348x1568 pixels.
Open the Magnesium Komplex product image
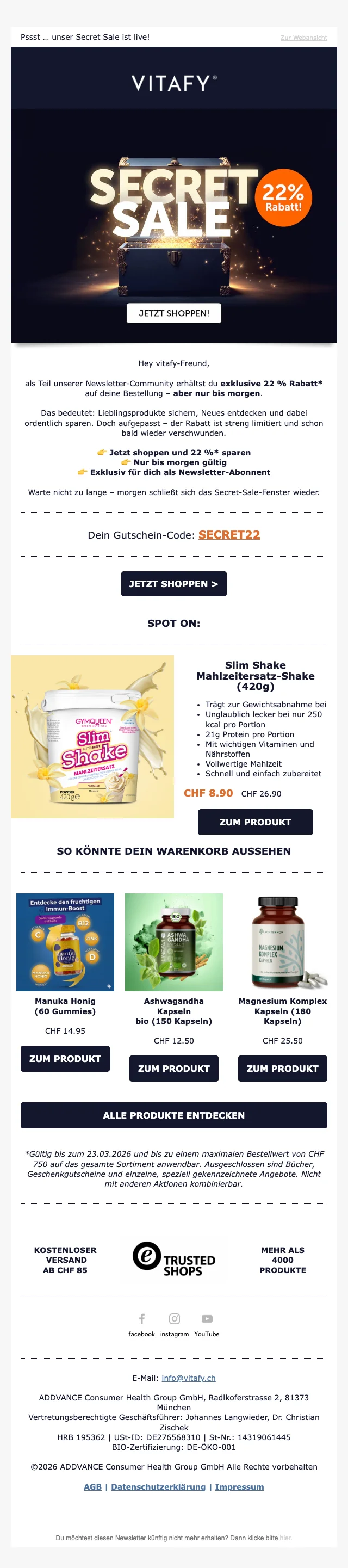tap(282, 942)
